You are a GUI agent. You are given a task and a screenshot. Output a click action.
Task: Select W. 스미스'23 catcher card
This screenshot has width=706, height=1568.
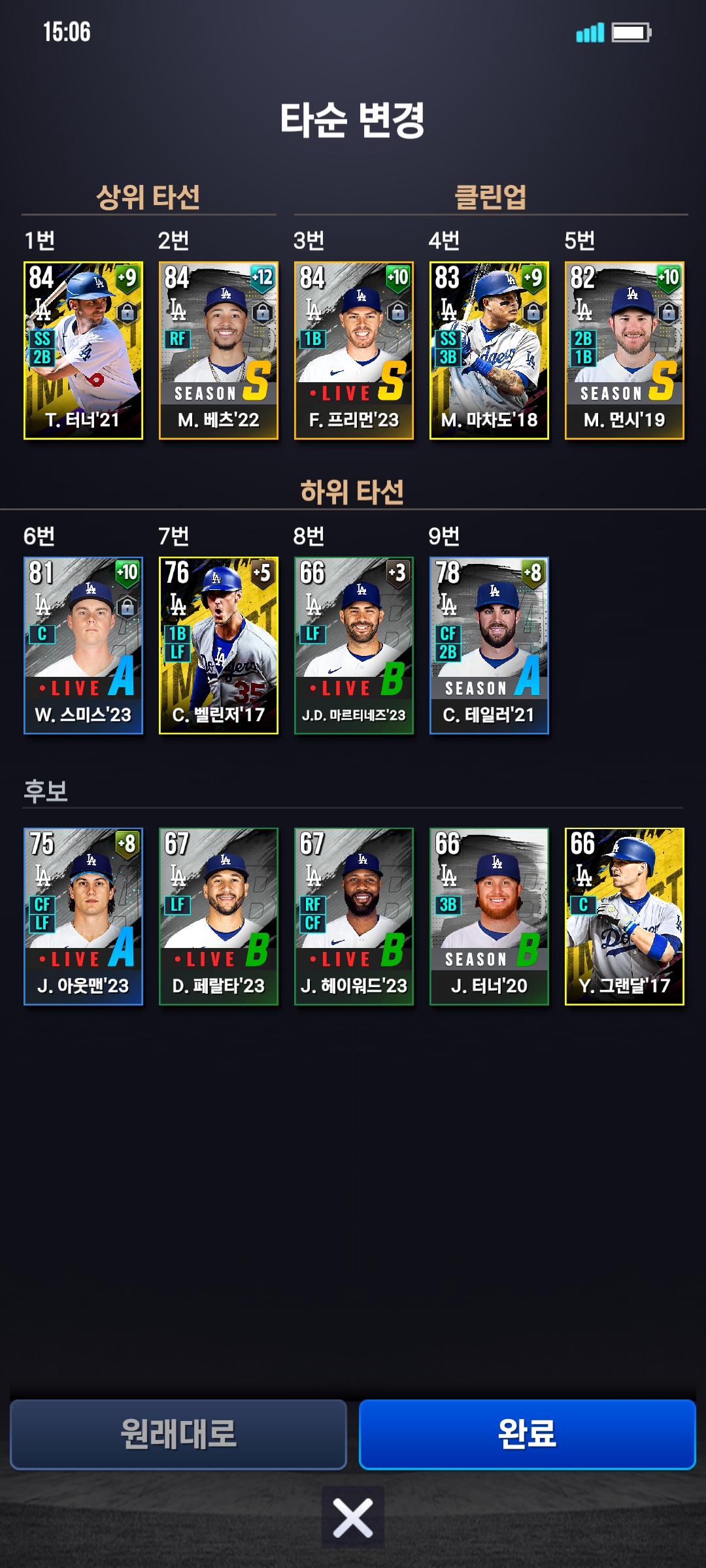83,645
